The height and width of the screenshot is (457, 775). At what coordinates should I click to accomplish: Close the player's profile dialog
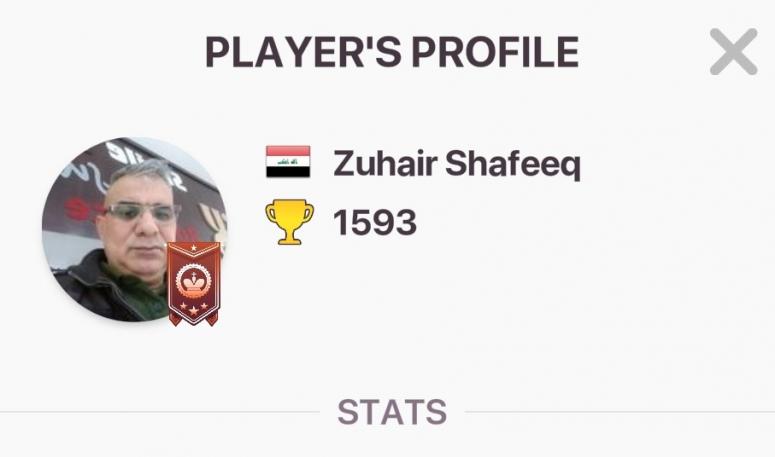(733, 51)
